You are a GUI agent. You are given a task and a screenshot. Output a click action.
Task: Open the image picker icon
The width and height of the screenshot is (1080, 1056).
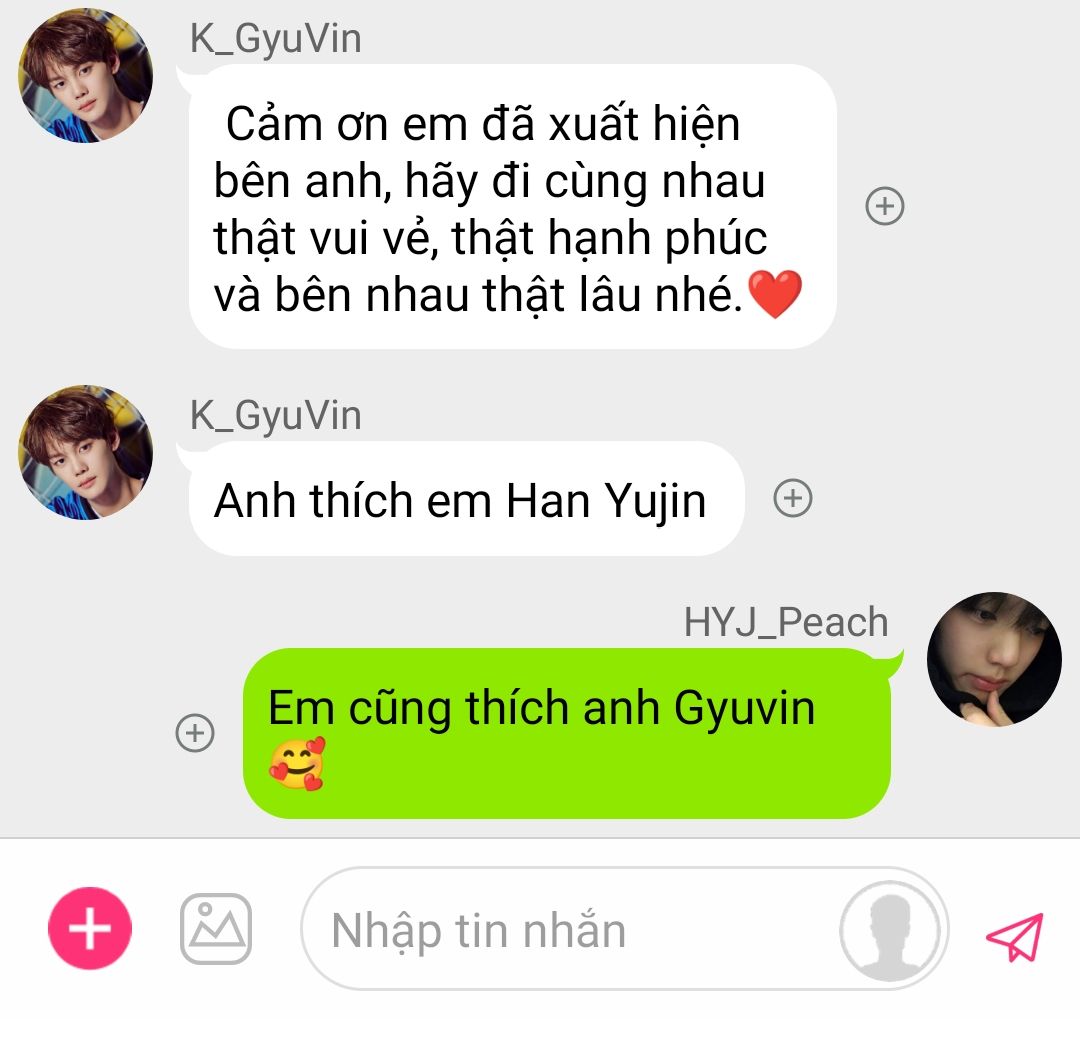click(216, 929)
